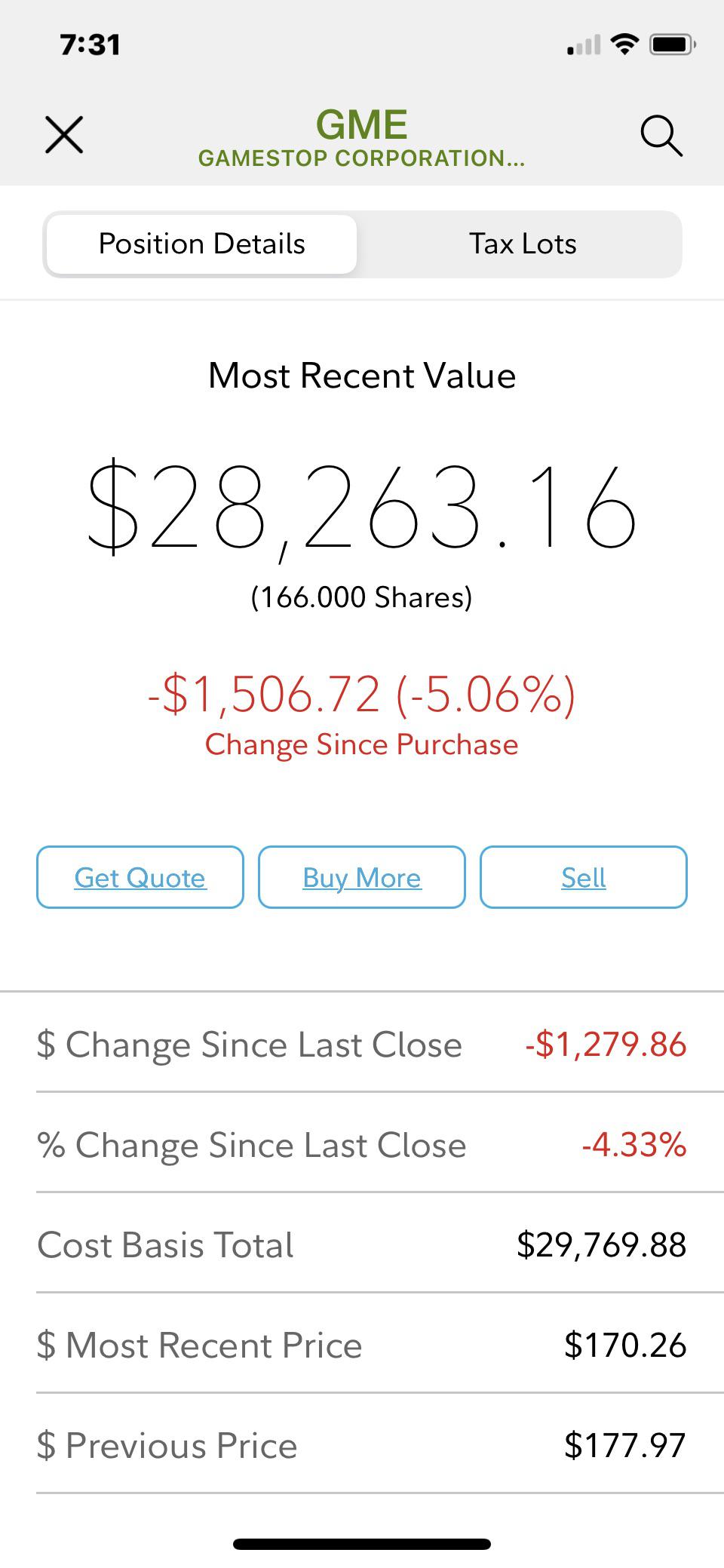Switch to the Tax Lots tab
Image resolution: width=724 pixels, height=1568 pixels.
pyautogui.click(x=522, y=244)
